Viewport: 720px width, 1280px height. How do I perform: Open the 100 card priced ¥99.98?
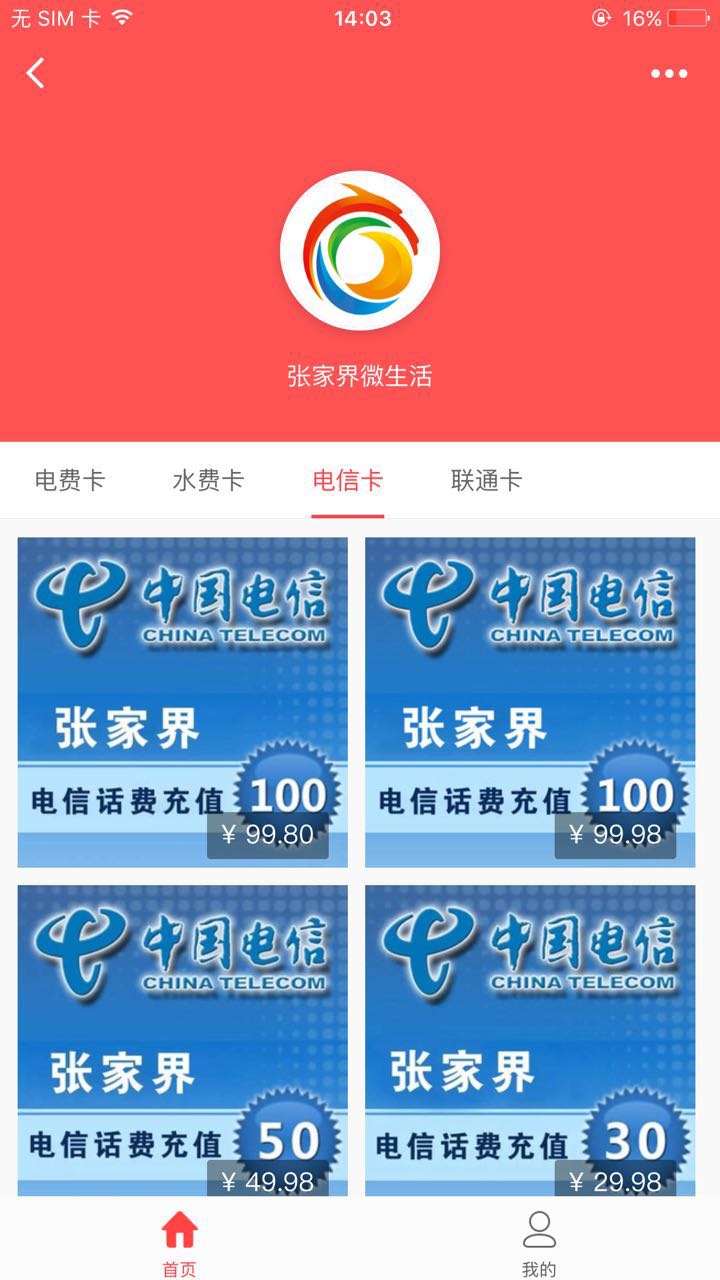click(x=530, y=702)
